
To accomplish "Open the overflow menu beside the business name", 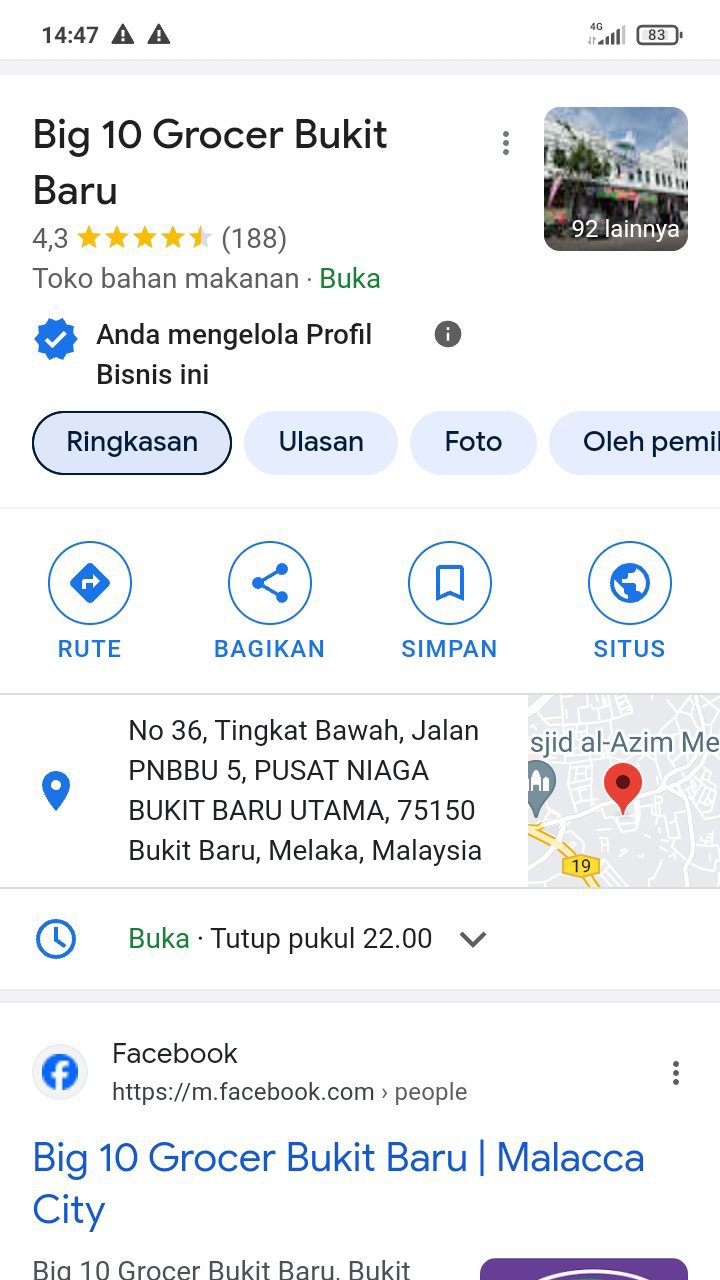I will pos(506,144).
